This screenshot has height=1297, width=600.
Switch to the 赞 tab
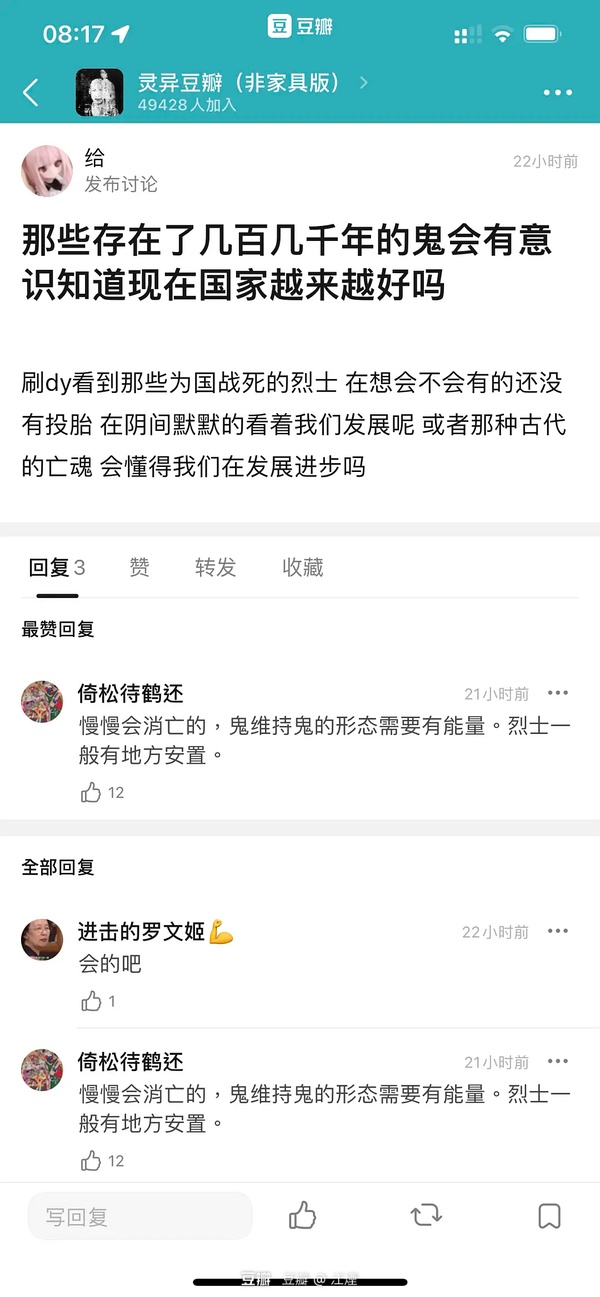(x=140, y=568)
